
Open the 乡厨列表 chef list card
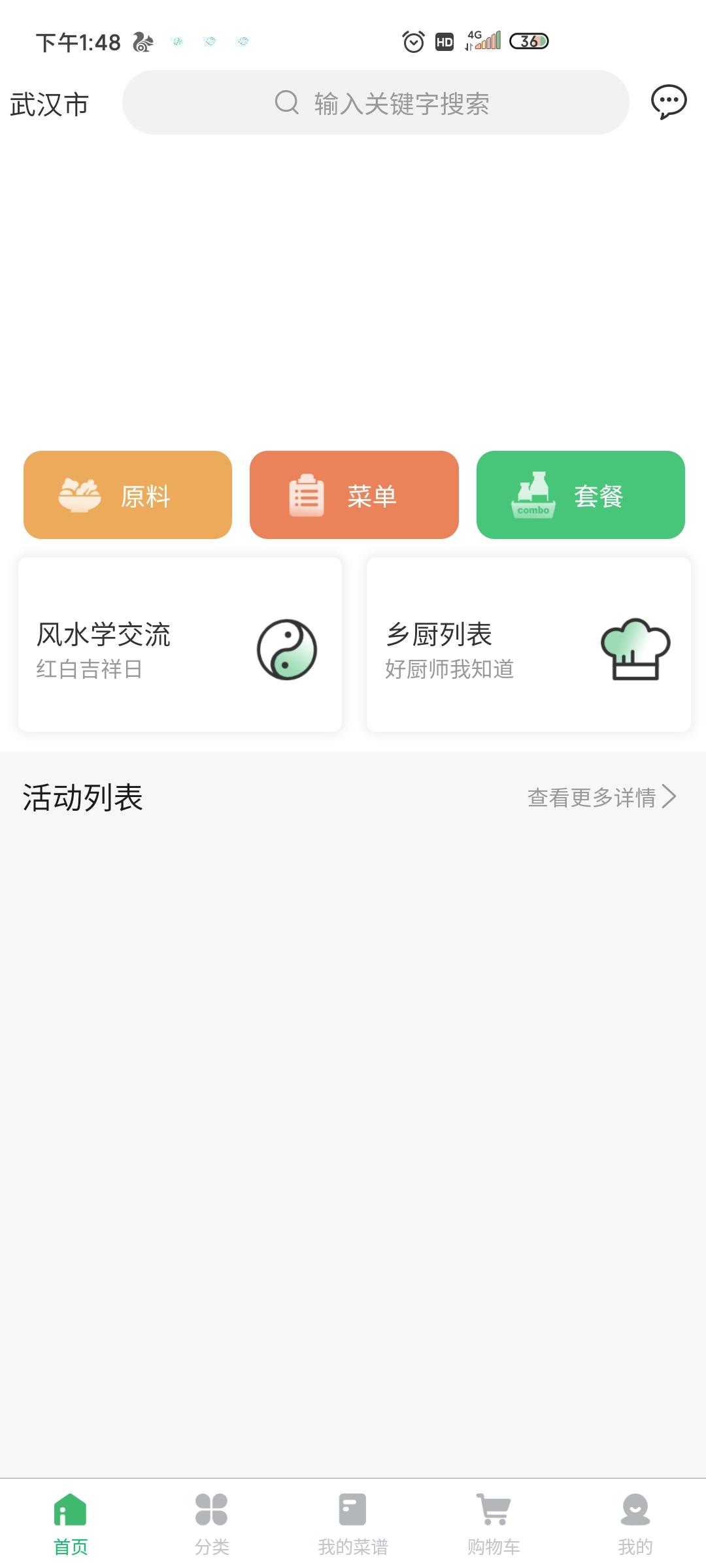click(x=528, y=645)
